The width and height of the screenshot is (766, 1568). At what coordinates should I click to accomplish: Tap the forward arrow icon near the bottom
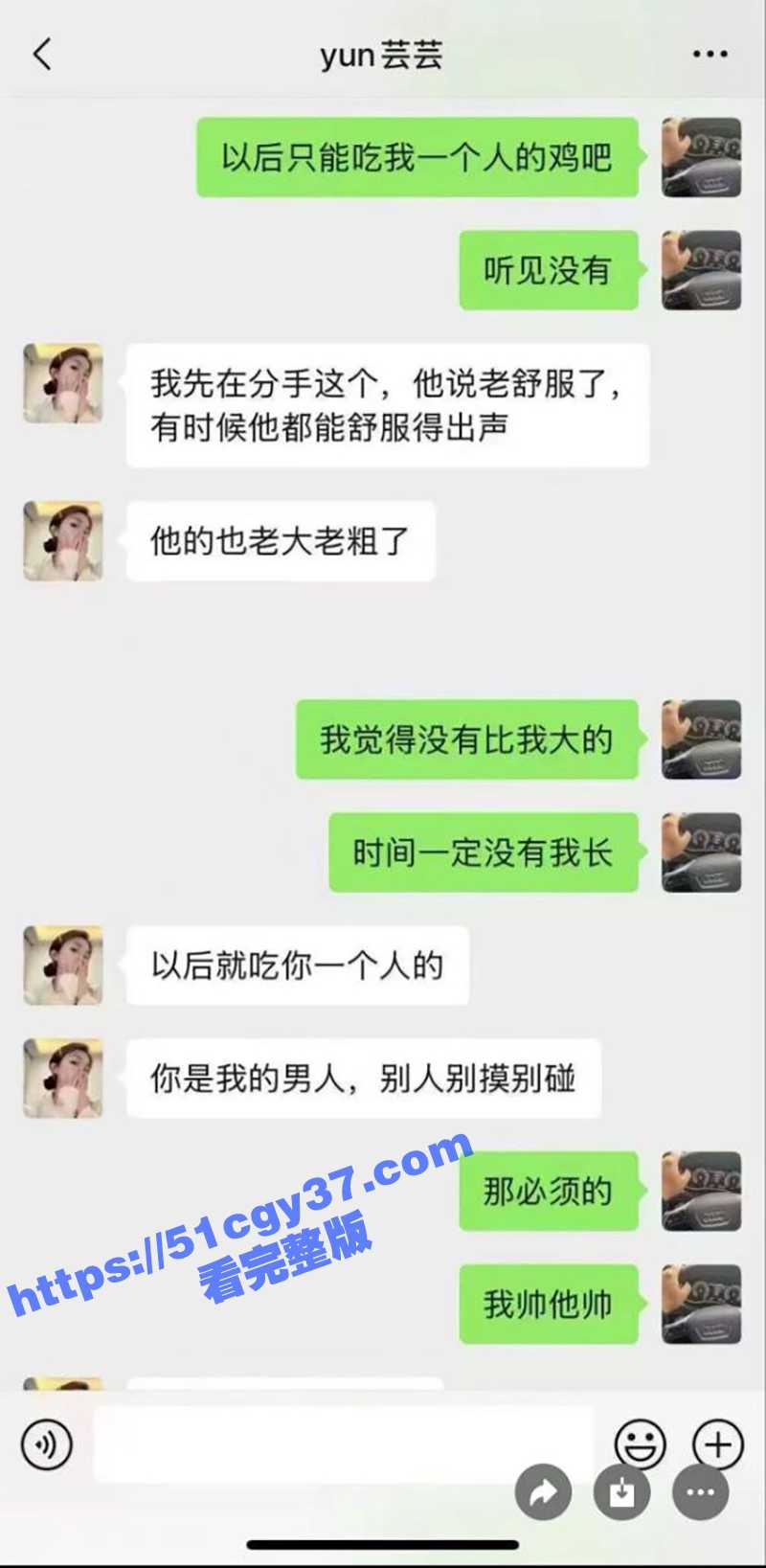click(543, 1492)
